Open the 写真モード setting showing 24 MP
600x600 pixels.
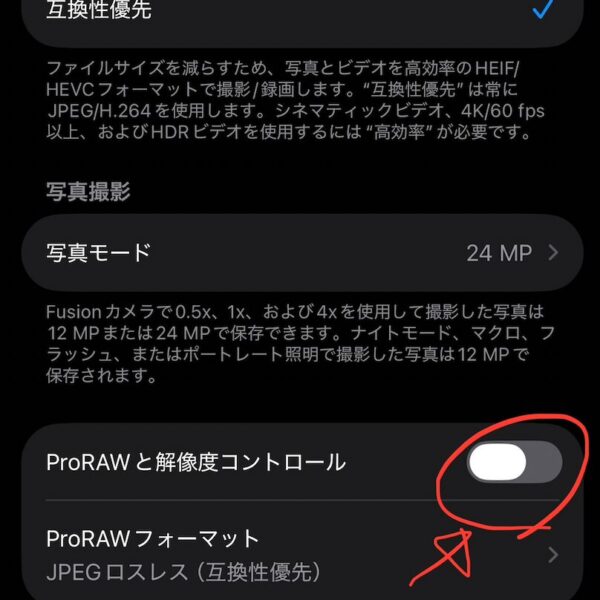(300, 252)
